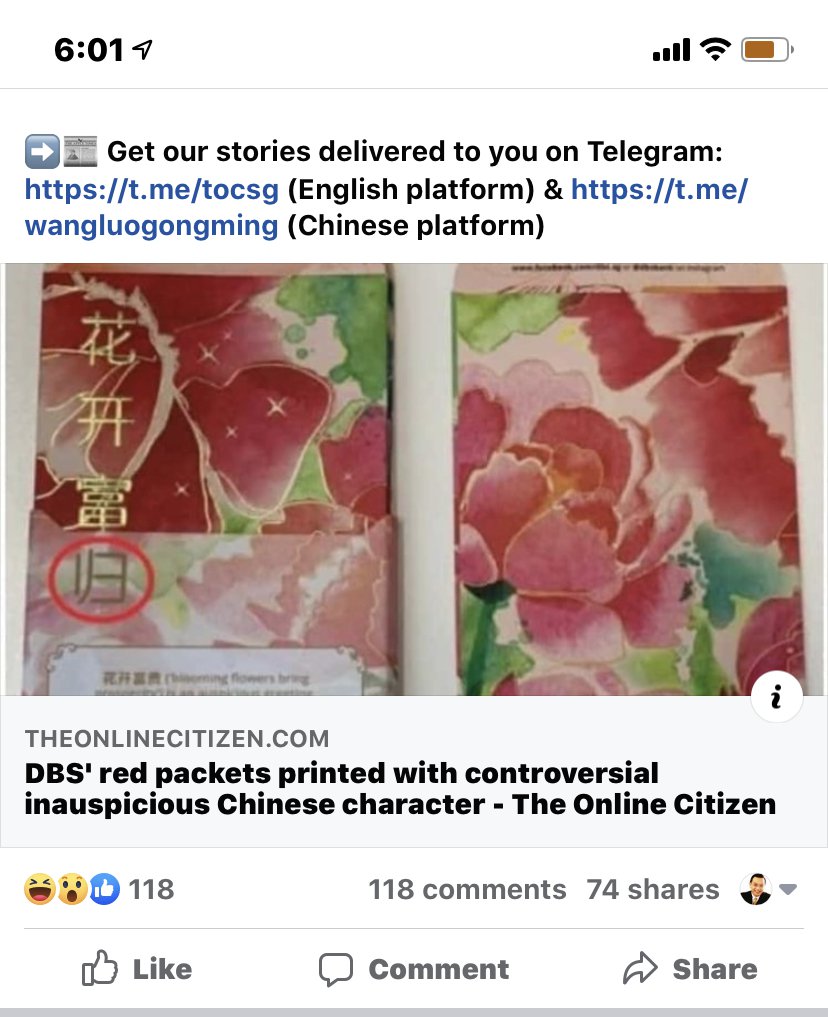Like this post
The height and width of the screenshot is (1017, 828).
pos(136,969)
